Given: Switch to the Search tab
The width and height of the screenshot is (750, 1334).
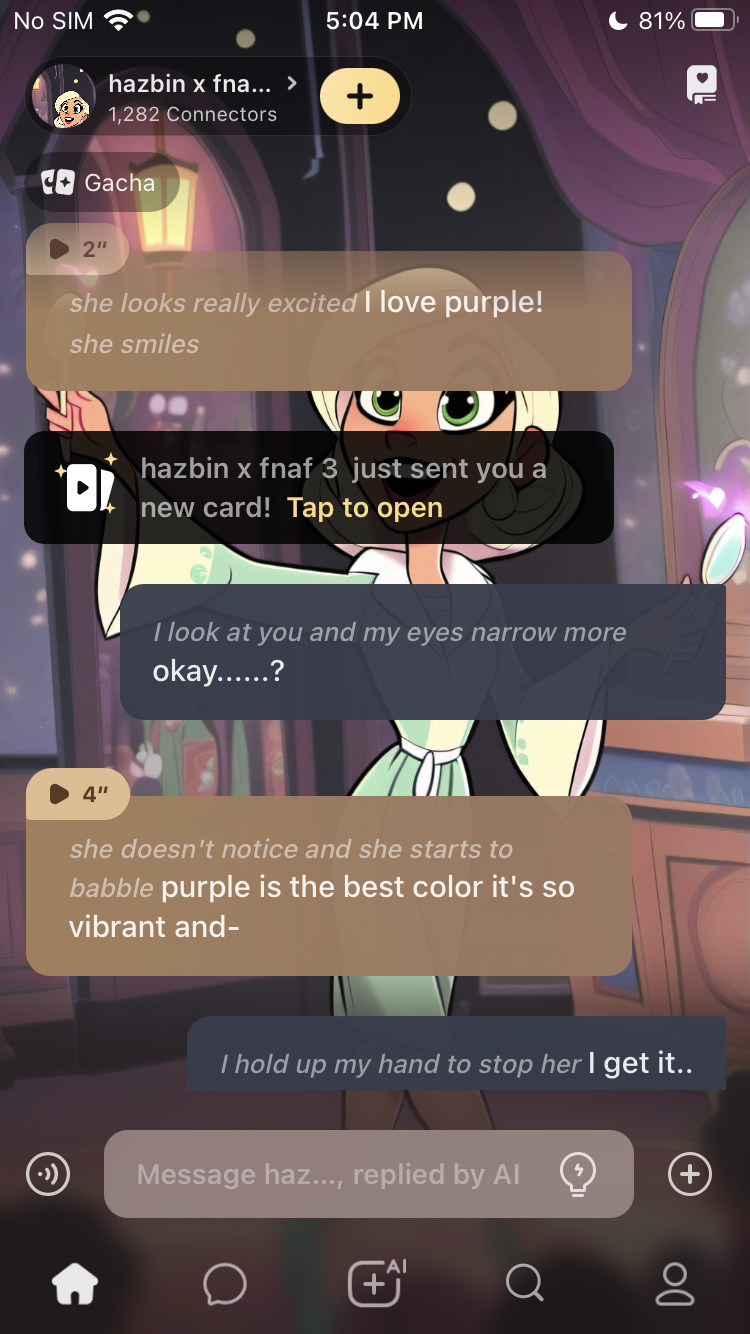Looking at the screenshot, I should (x=524, y=1284).
